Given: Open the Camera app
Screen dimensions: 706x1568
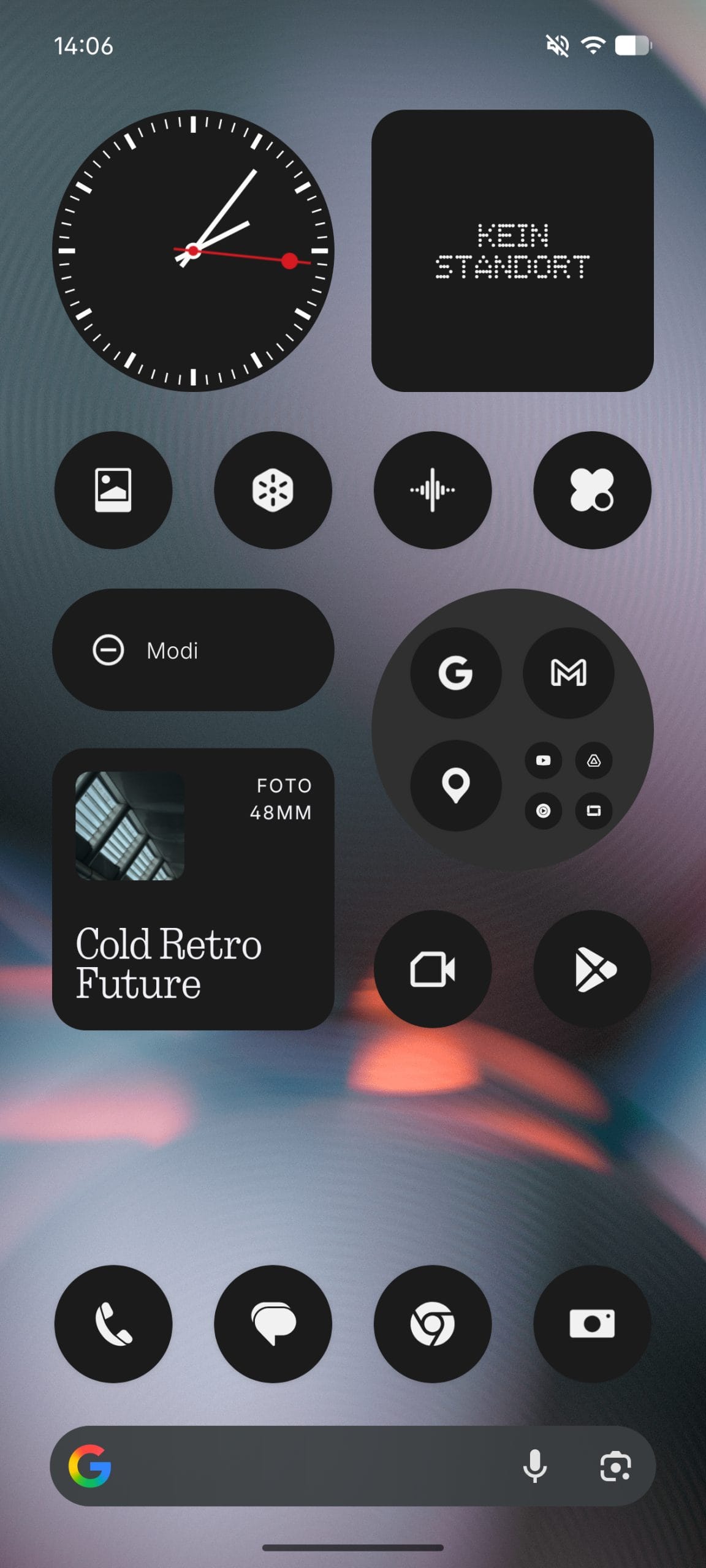Looking at the screenshot, I should tap(592, 1324).
